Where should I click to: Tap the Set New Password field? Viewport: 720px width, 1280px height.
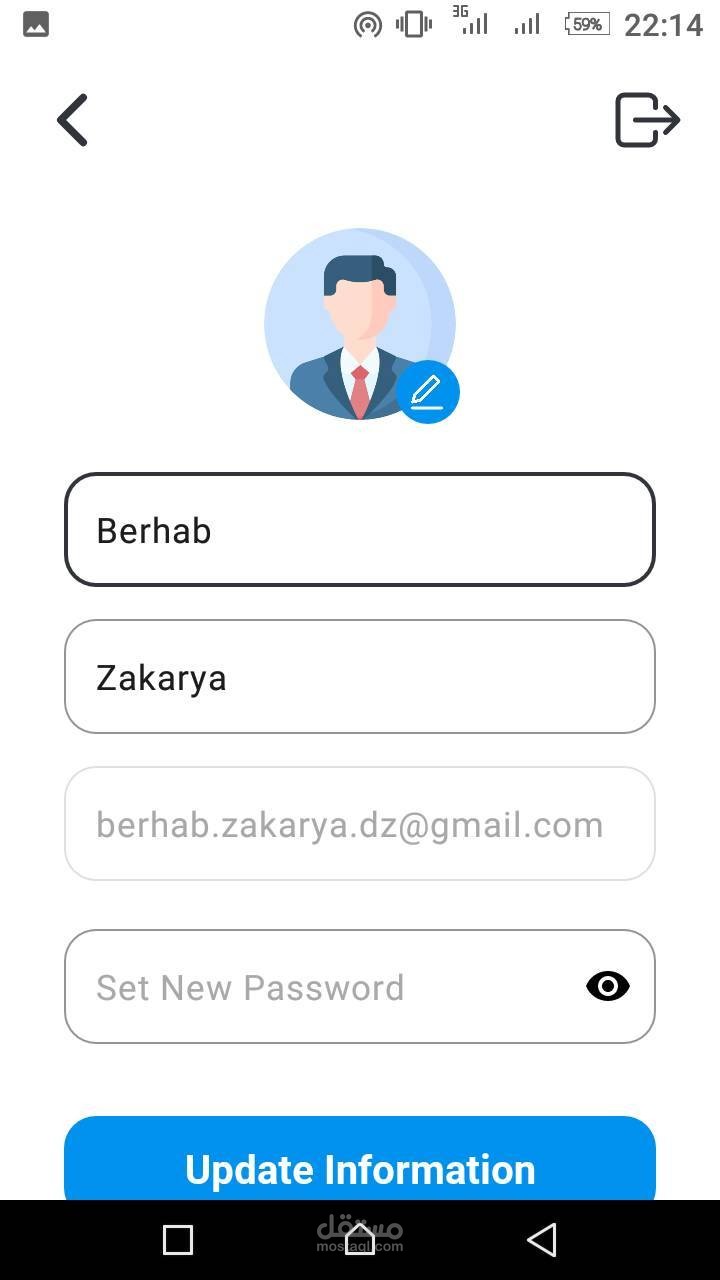320,987
